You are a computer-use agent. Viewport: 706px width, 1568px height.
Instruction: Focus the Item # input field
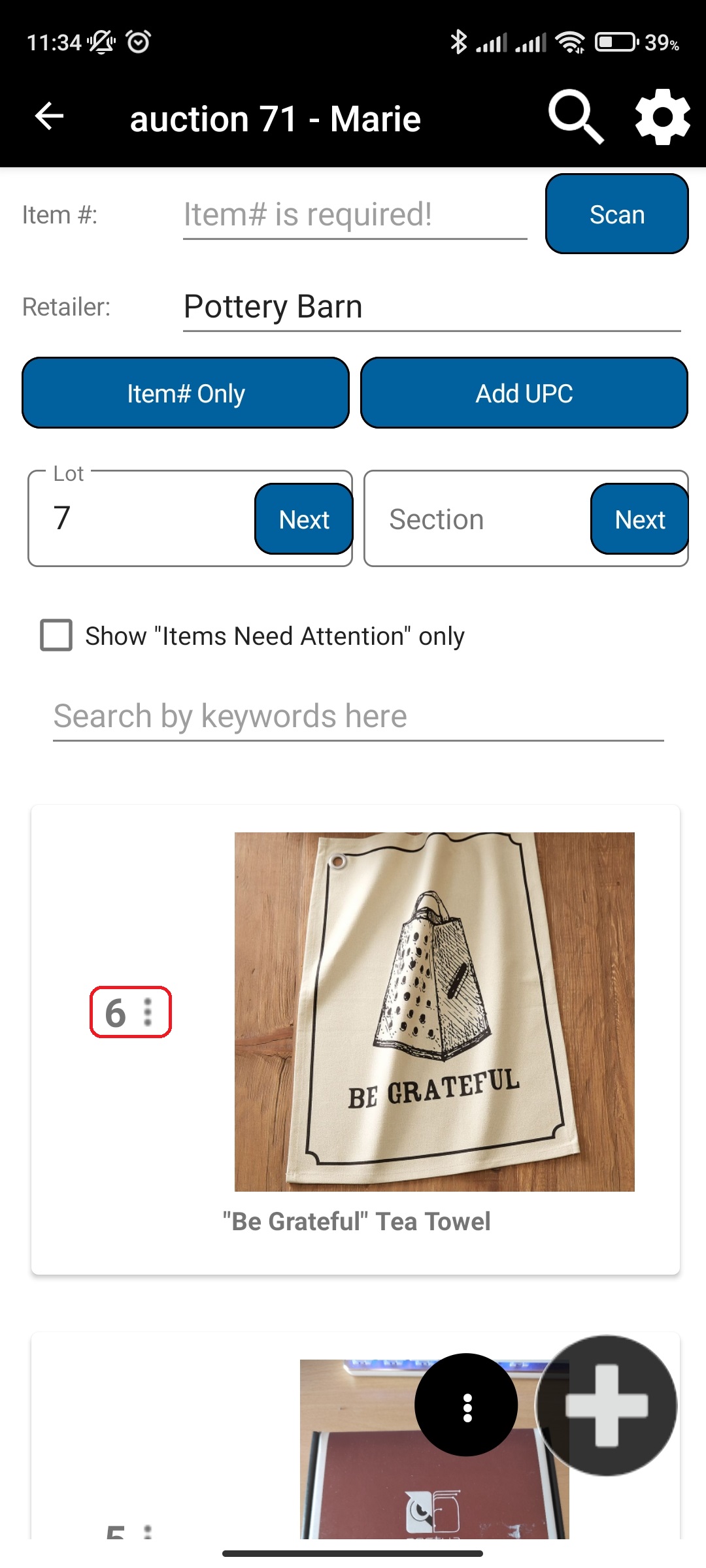354,216
